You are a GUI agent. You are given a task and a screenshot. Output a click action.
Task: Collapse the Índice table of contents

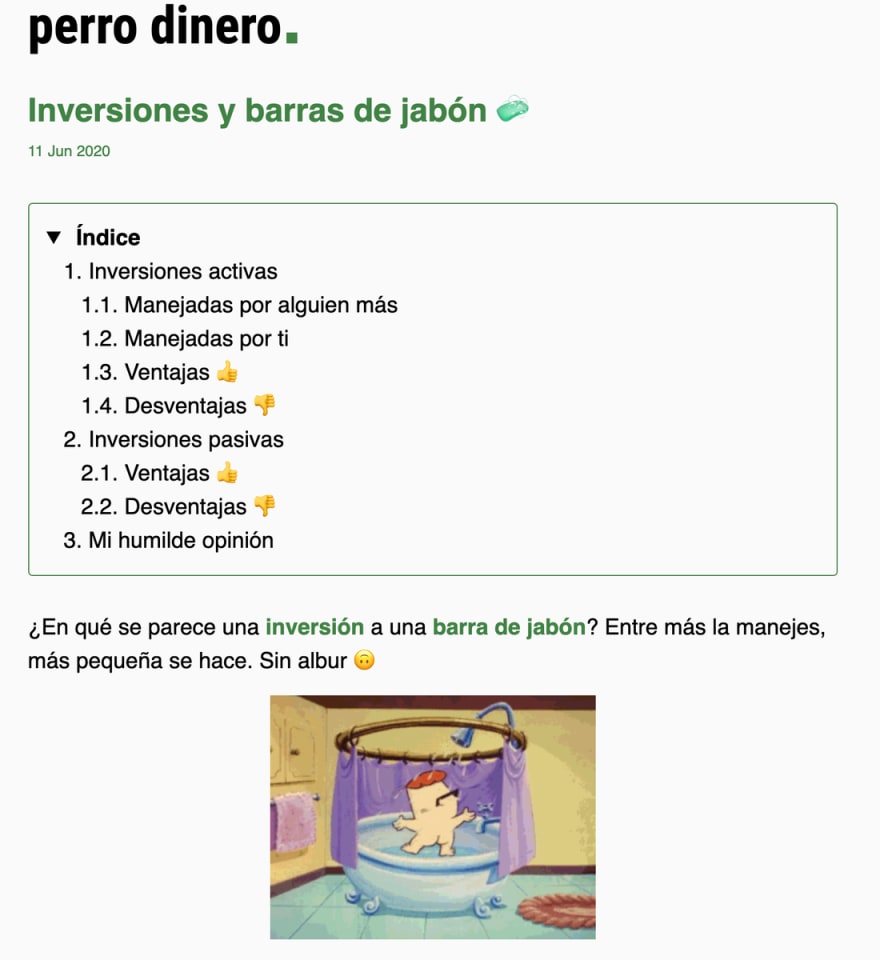[x=94, y=238]
